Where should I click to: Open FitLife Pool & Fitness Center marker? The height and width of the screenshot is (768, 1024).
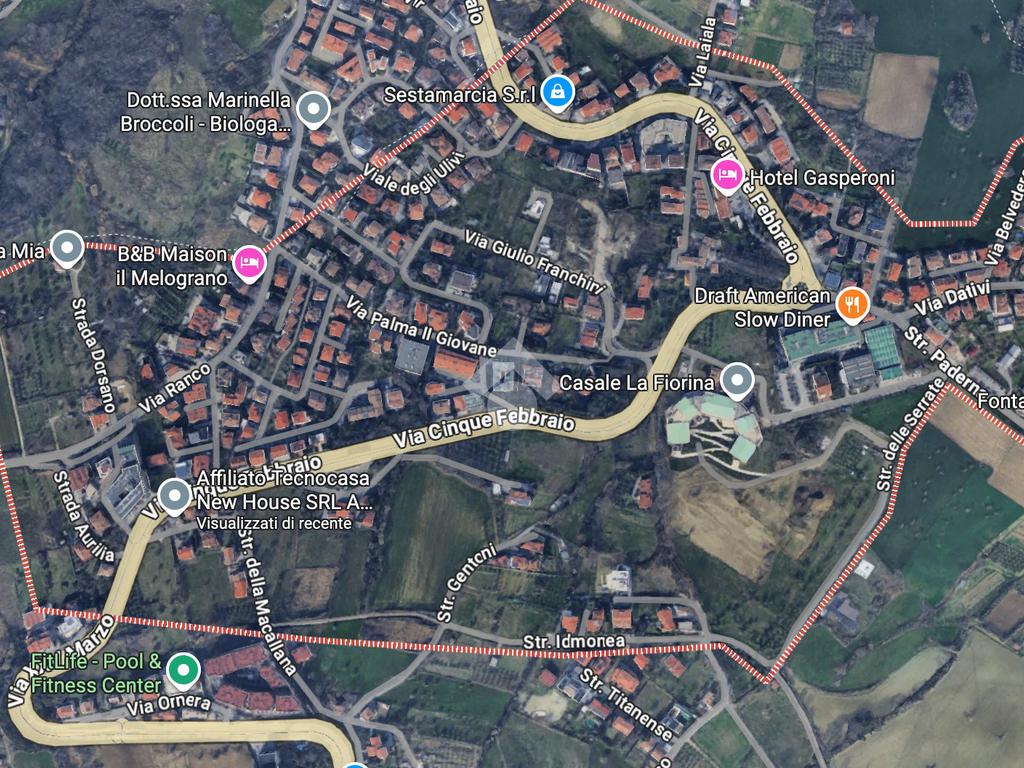click(181, 670)
